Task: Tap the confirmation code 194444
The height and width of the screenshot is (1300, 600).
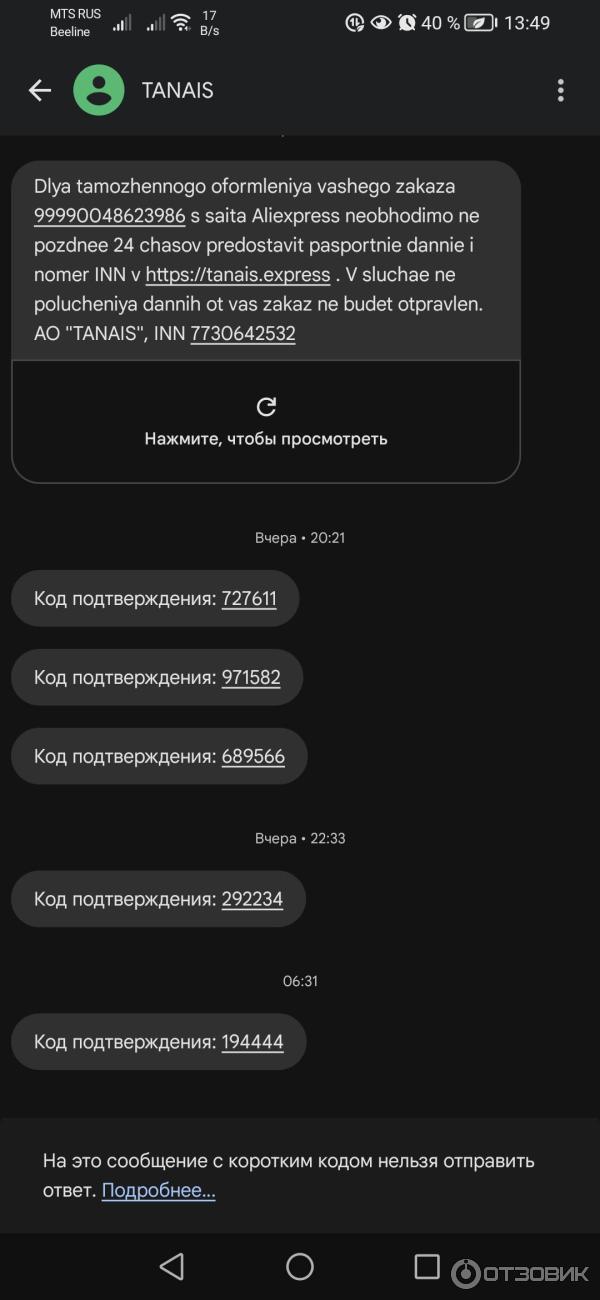Action: point(252,1042)
